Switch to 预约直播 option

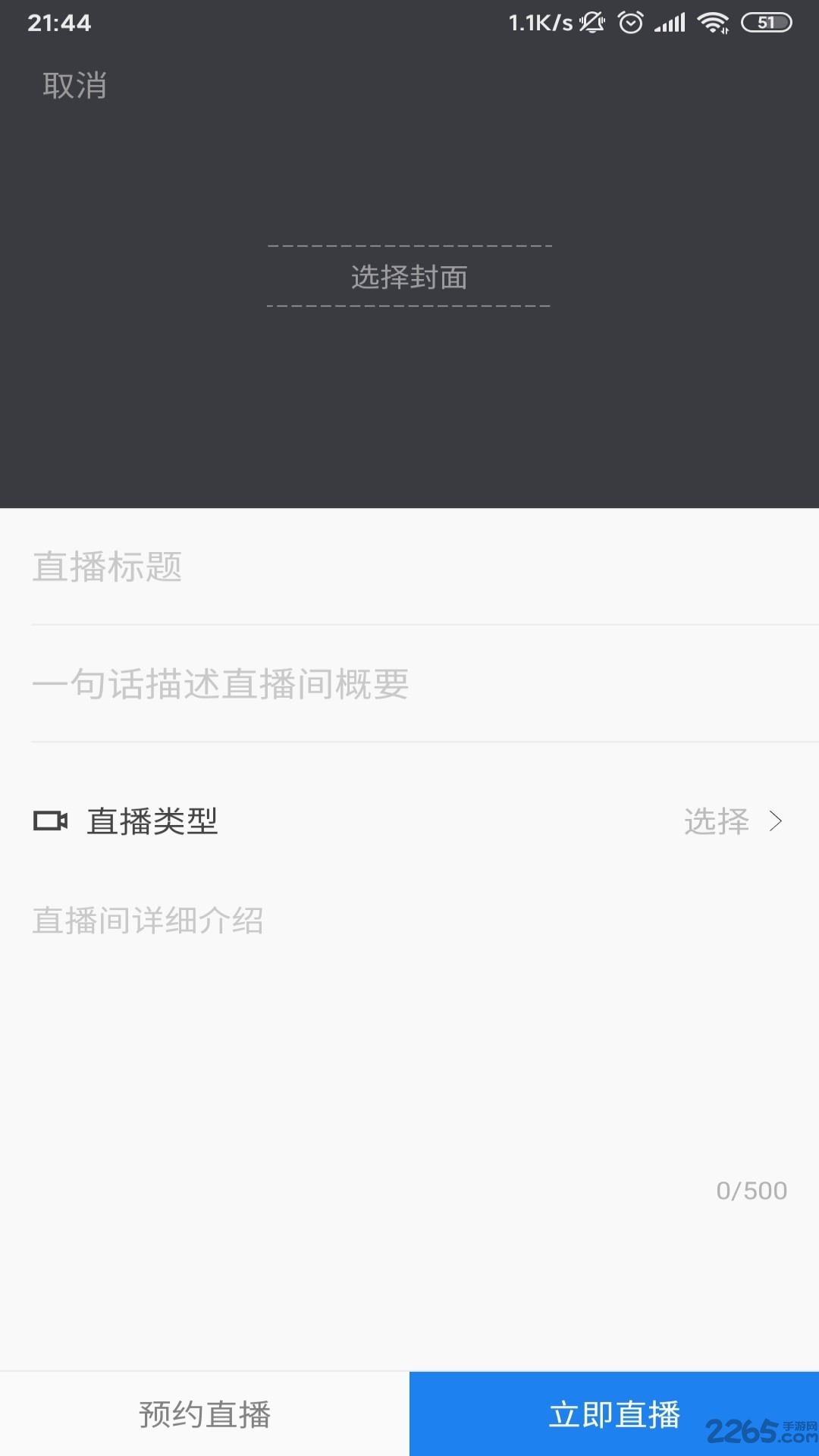click(x=203, y=1413)
